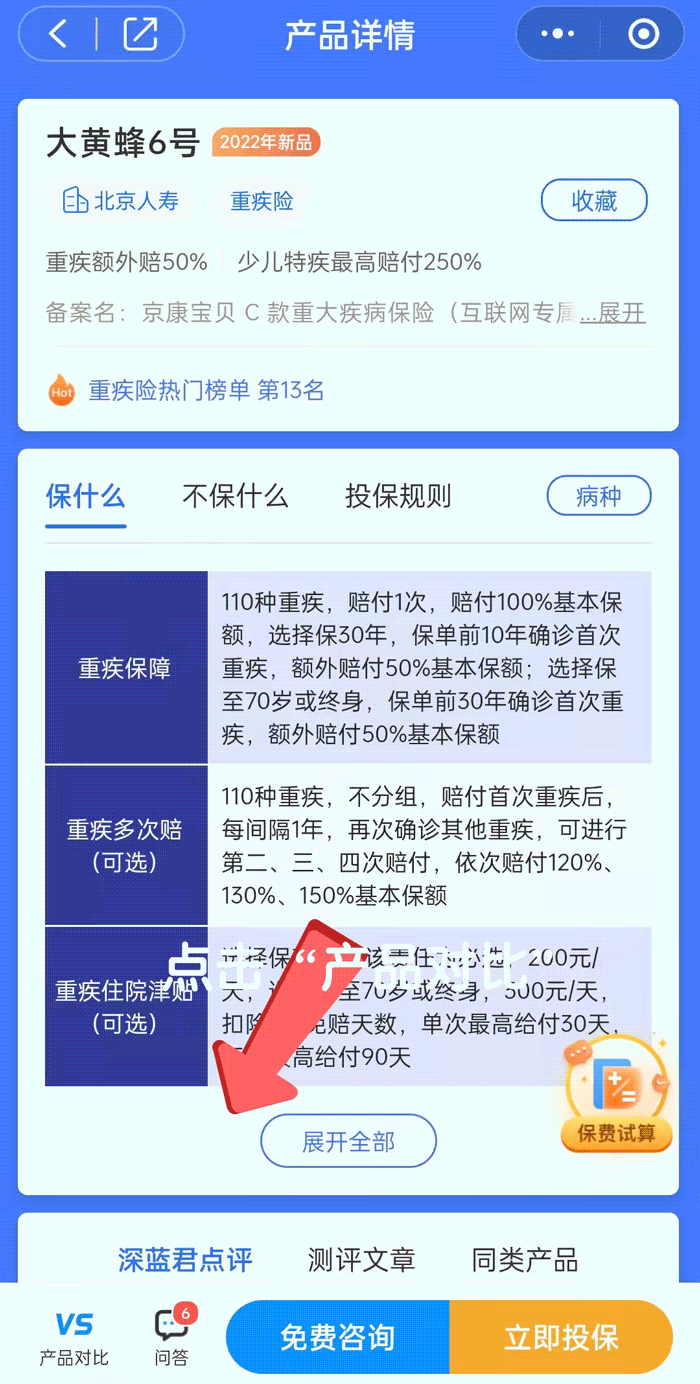The height and width of the screenshot is (1384, 700).
Task: Expand all coverage with 展开全部
Action: (348, 1141)
